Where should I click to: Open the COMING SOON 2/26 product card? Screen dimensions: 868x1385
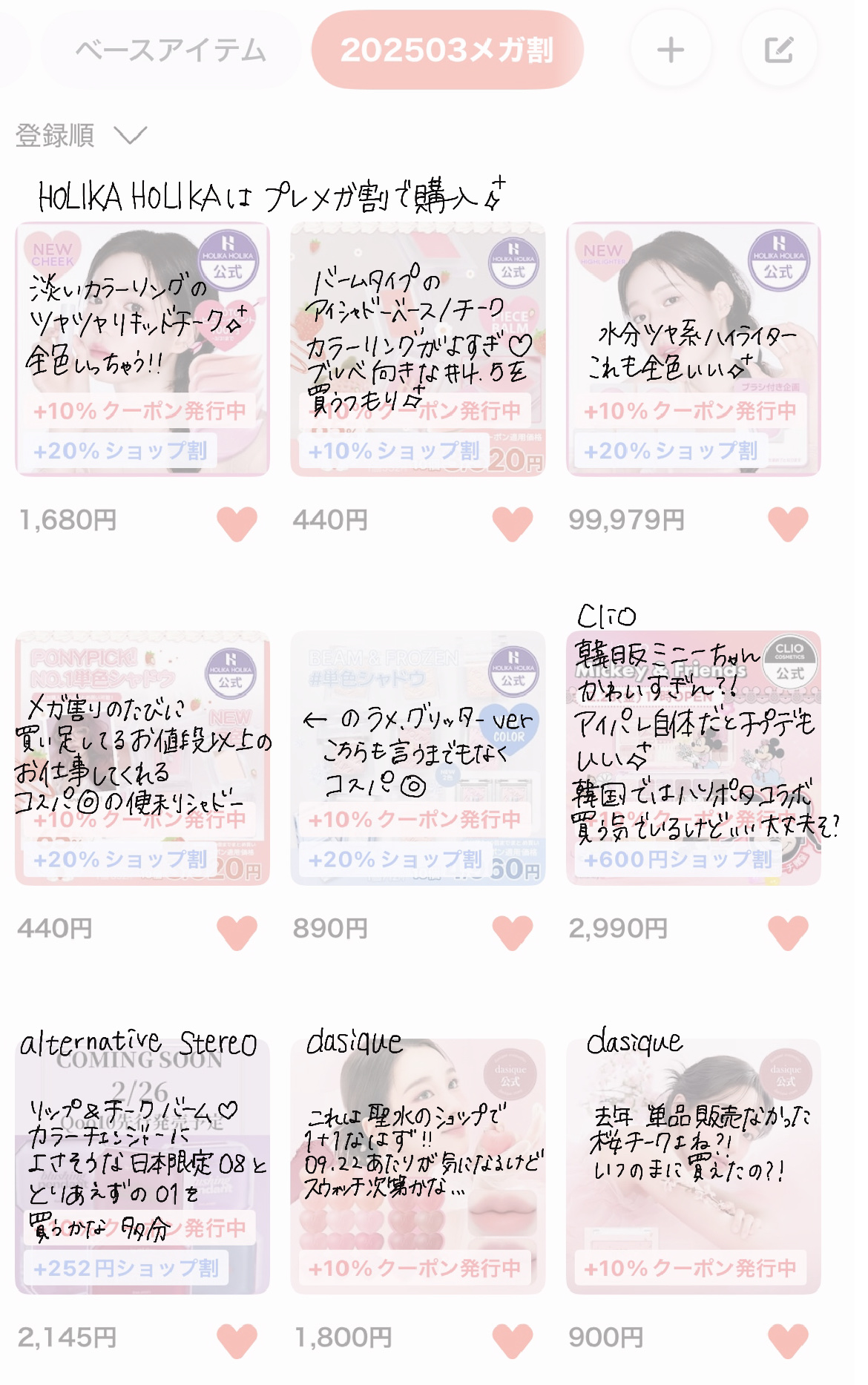click(142, 1166)
